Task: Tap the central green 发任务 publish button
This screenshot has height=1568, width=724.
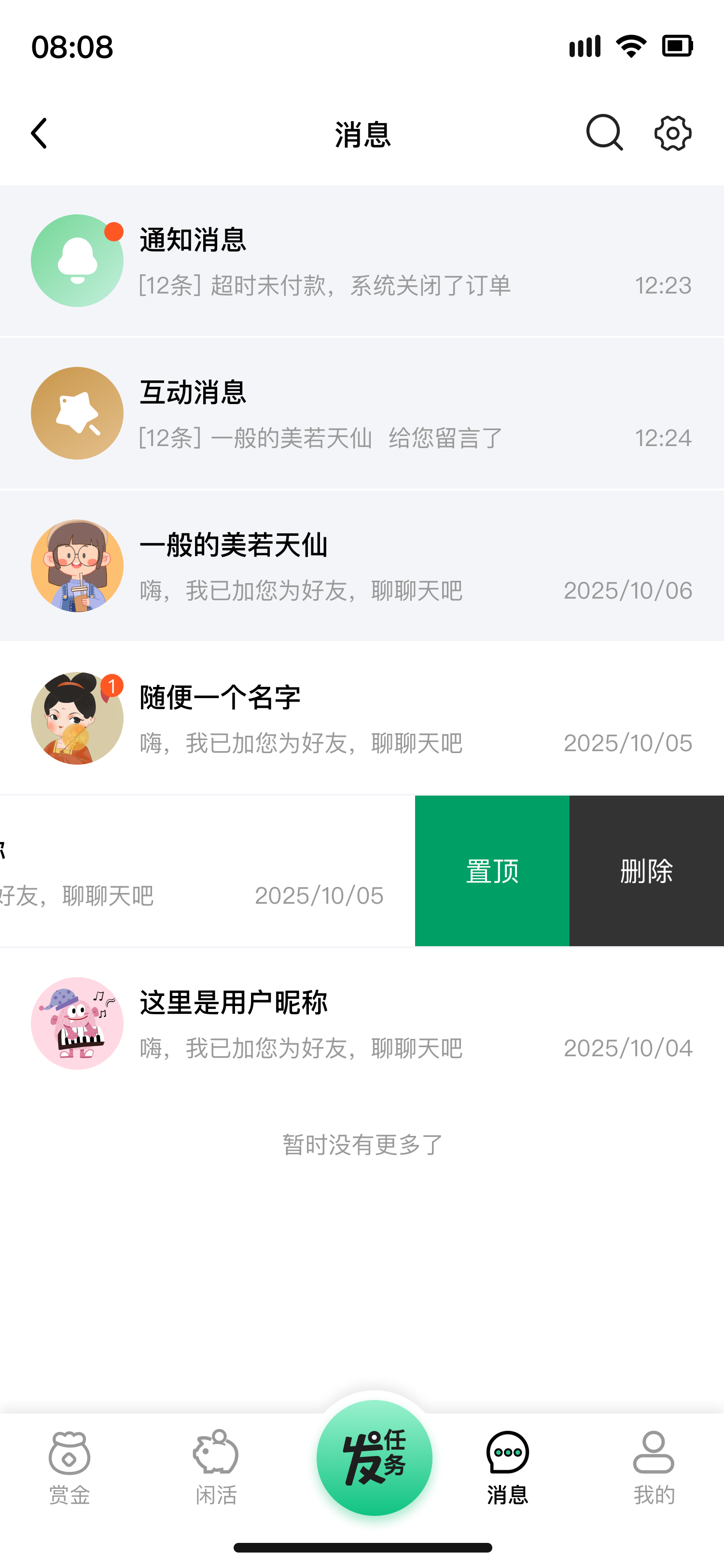Action: [374, 1456]
